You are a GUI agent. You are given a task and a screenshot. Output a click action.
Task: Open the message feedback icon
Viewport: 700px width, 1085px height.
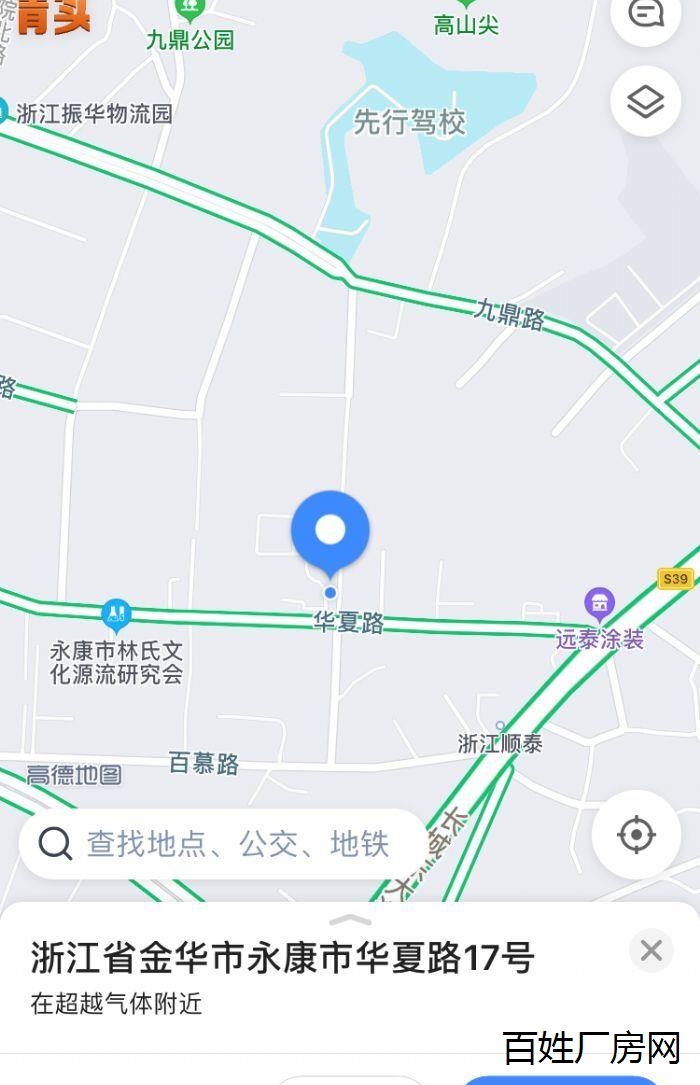pos(646,13)
